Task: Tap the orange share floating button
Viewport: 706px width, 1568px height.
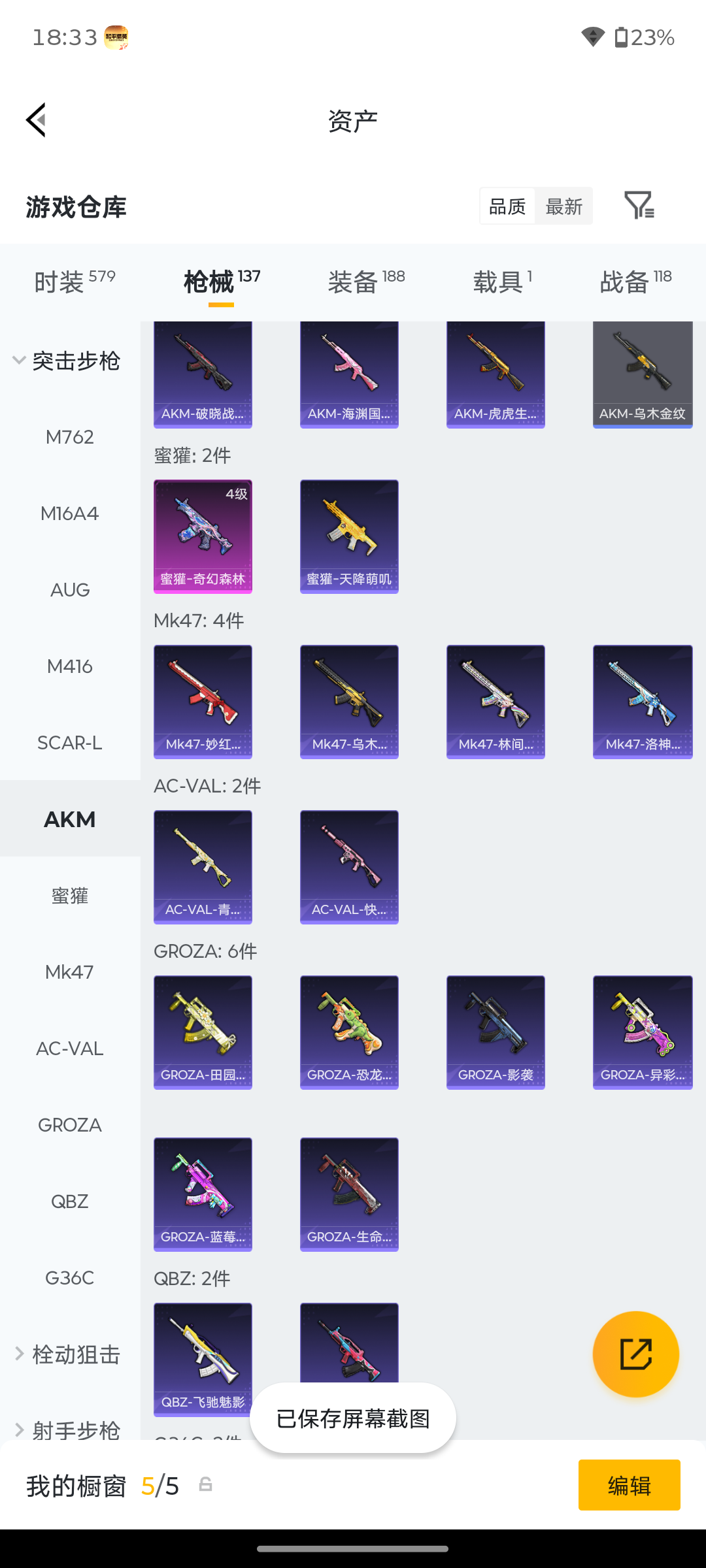Action: (x=635, y=1354)
